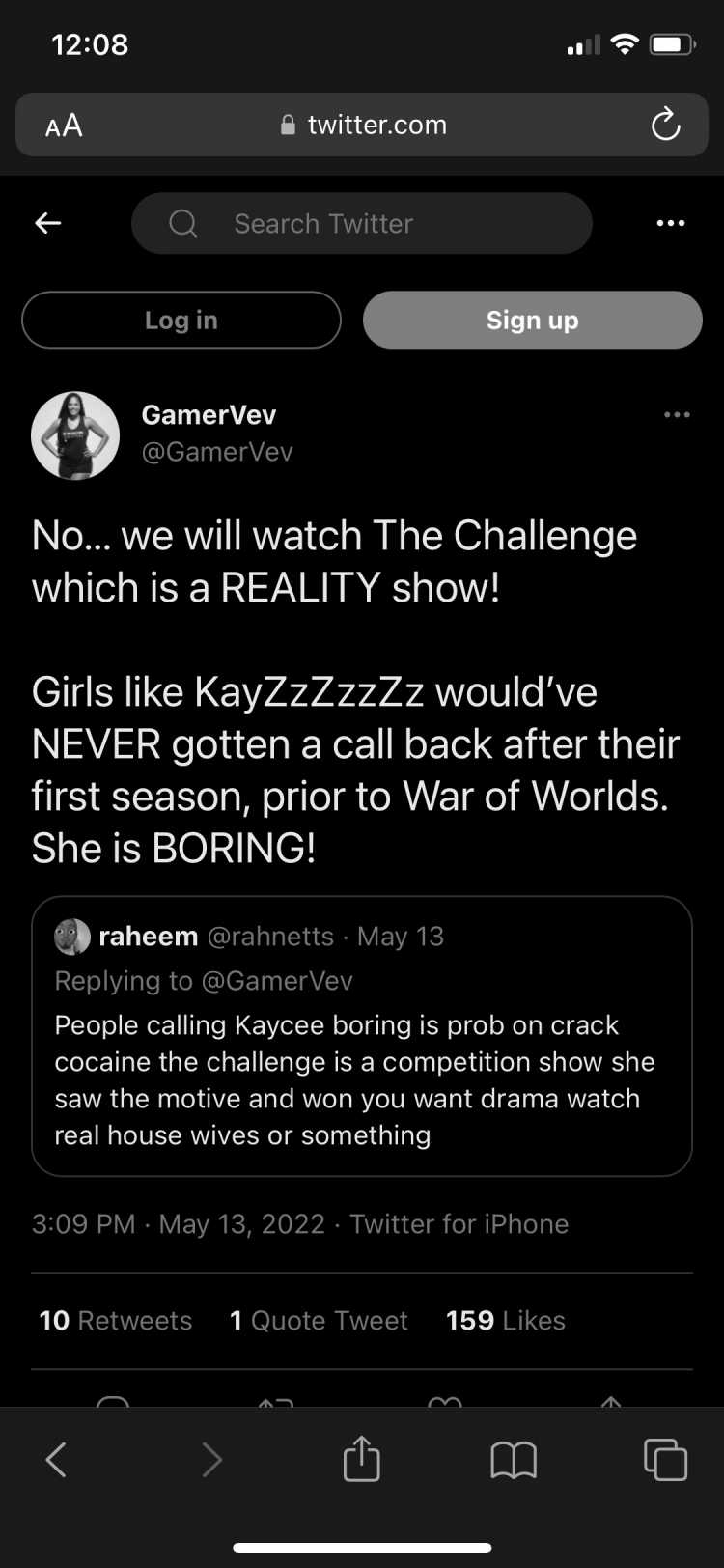
Task: Open the Search Twitter field
Action: pos(362,223)
